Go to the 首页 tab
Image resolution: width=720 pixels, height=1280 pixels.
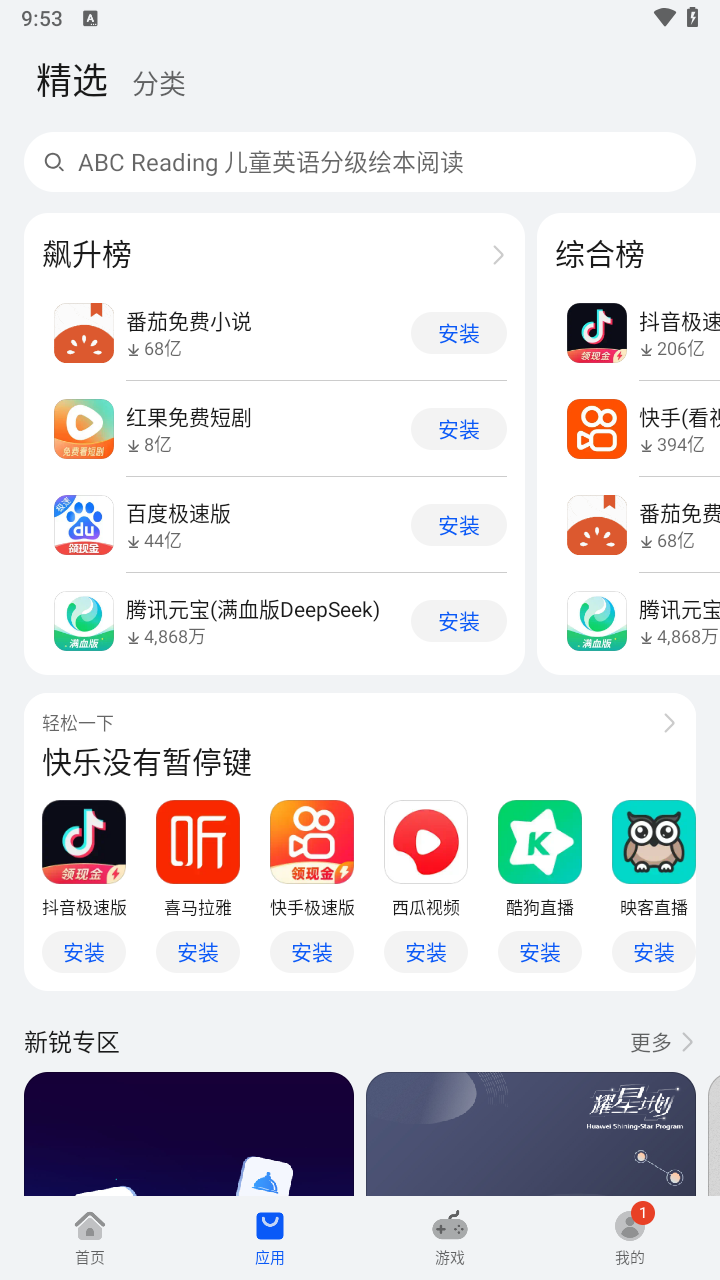[90, 1238]
